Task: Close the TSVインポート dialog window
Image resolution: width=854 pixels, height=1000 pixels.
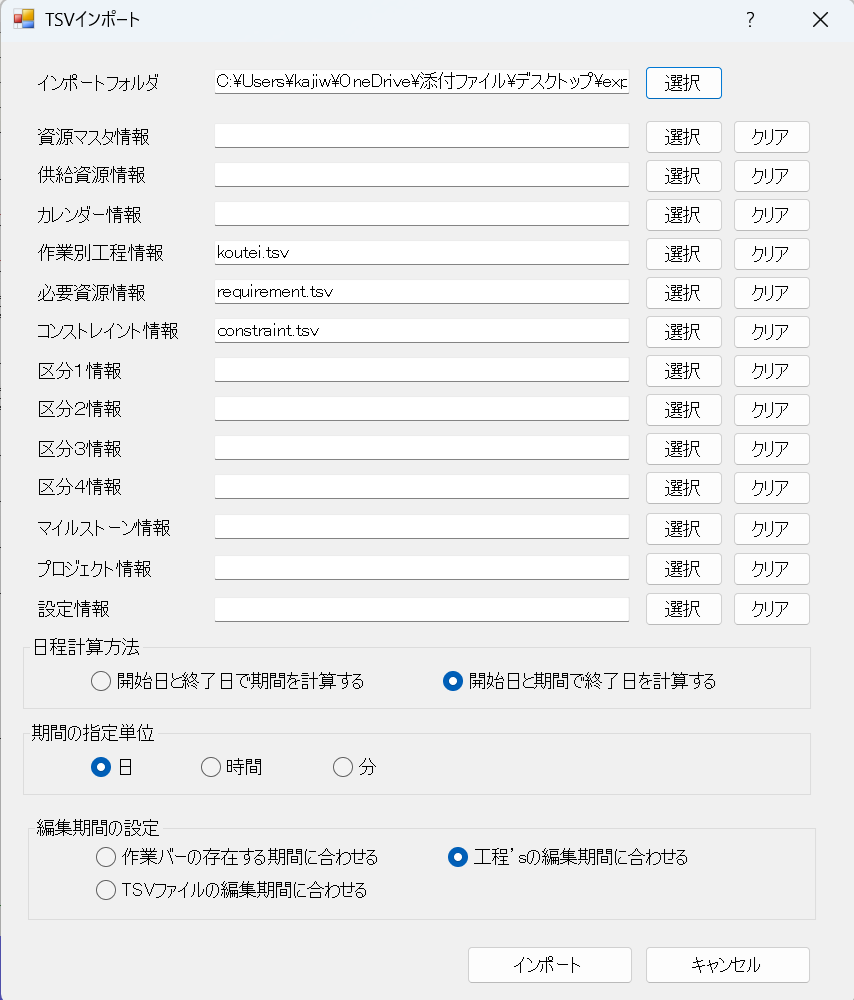Action: 820,20
